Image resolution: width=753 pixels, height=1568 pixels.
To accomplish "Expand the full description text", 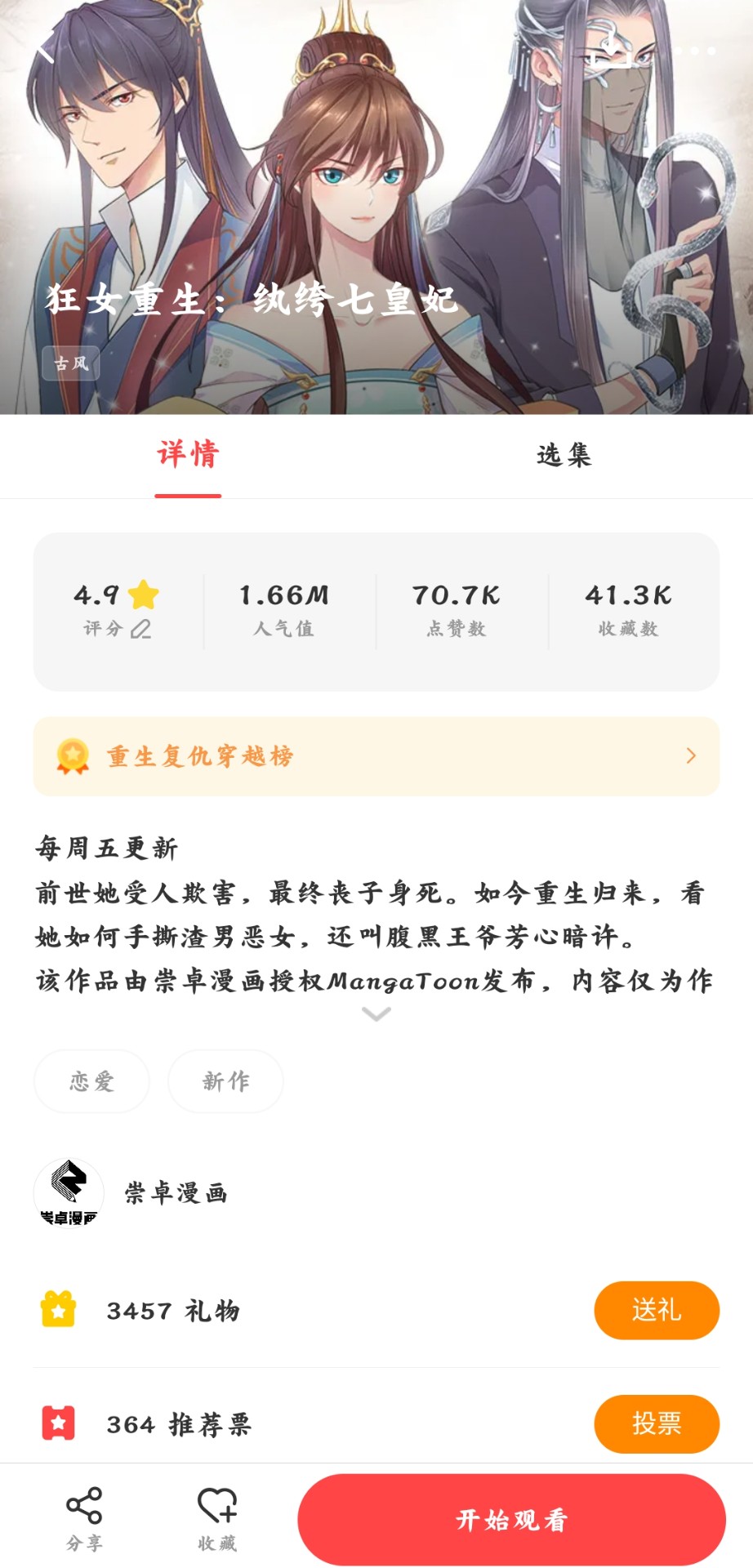I will pos(376,1014).
